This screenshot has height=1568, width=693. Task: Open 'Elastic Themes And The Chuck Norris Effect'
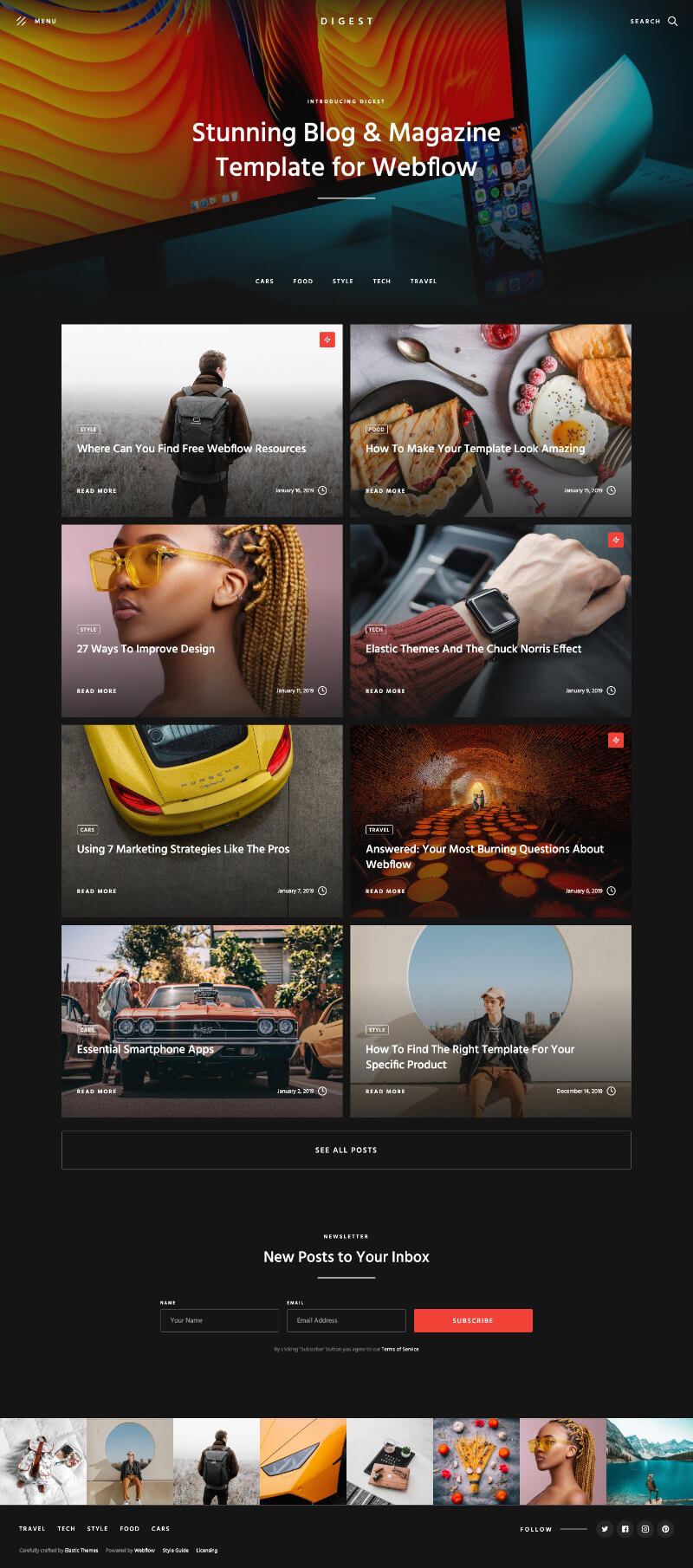473,649
